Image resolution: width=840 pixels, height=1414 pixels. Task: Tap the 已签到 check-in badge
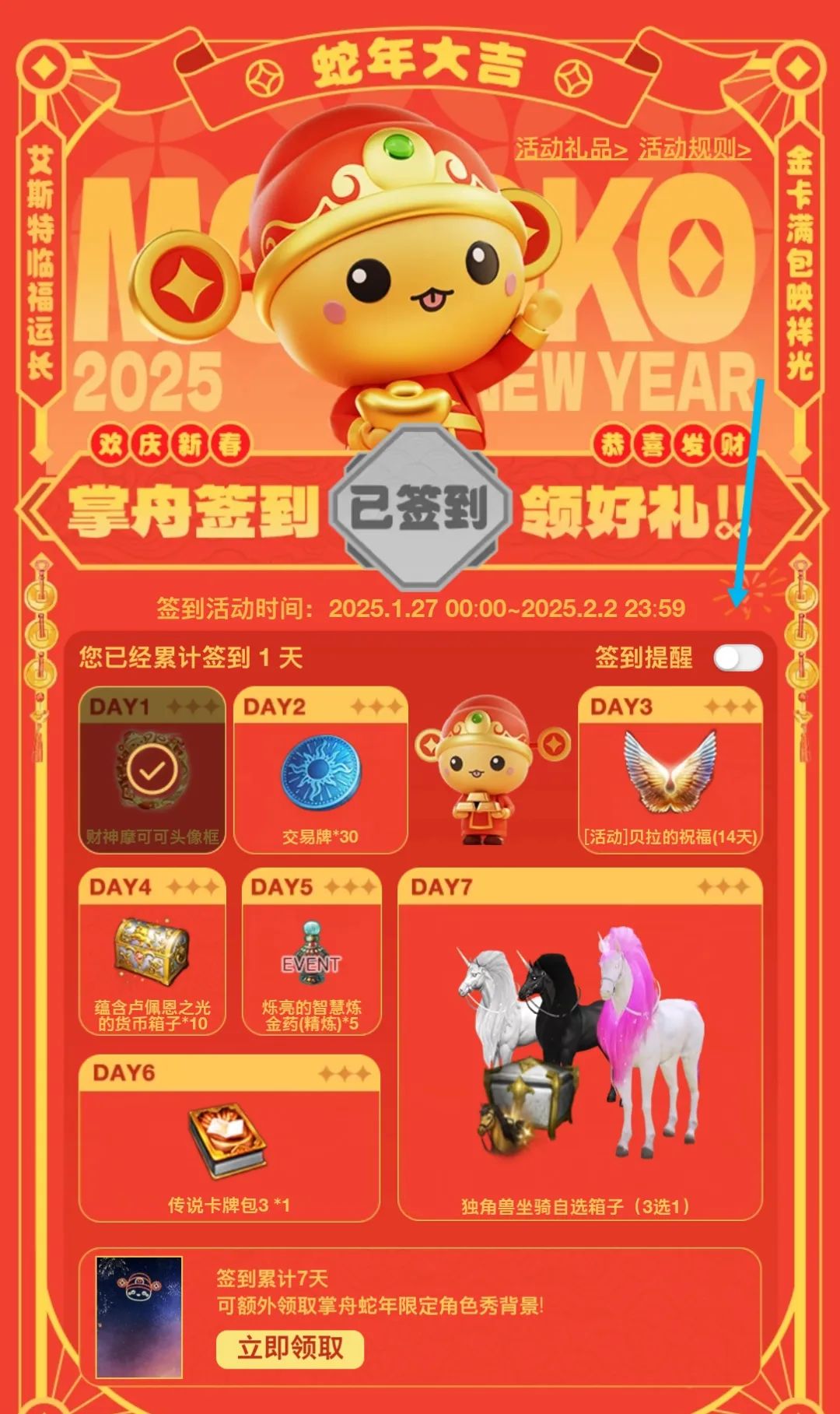420,508
